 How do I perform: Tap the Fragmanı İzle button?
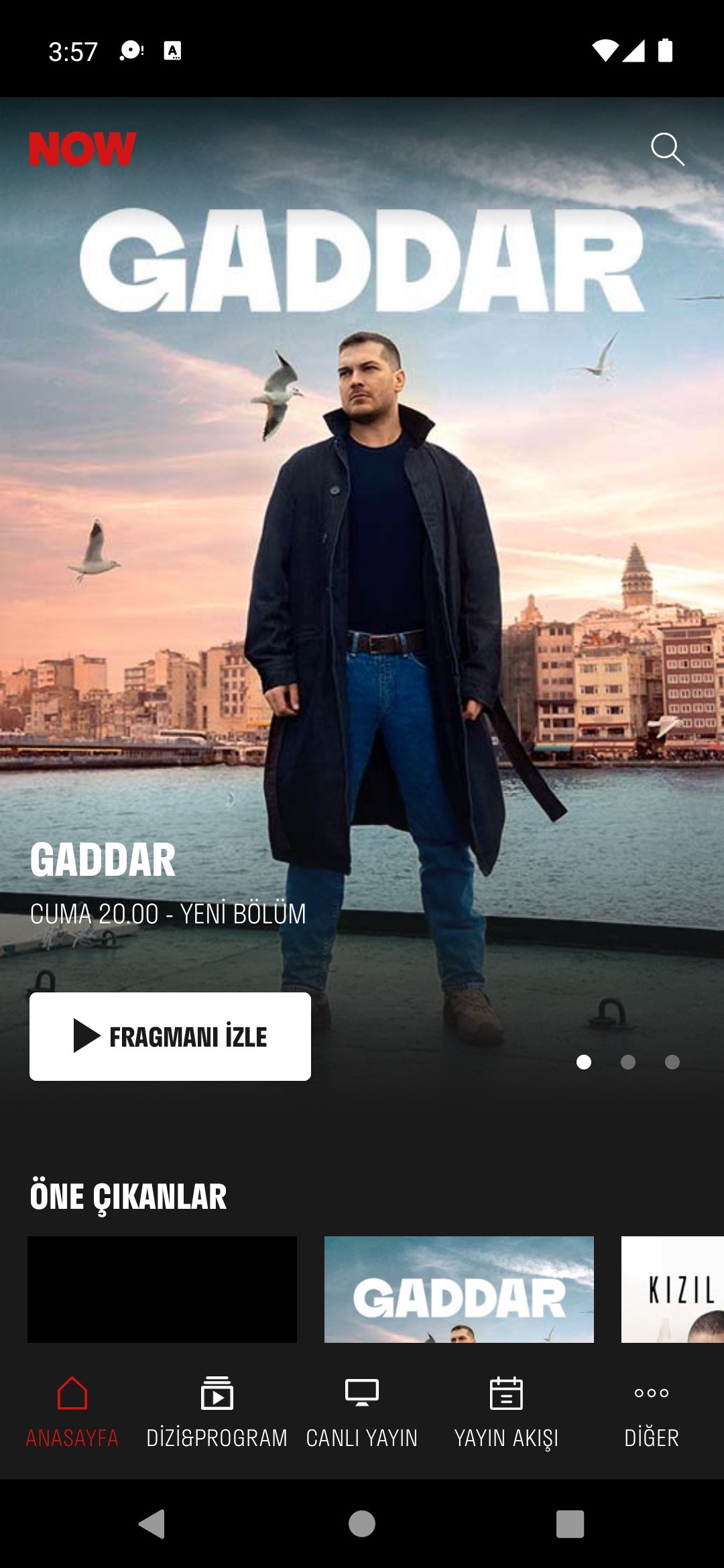click(x=170, y=1036)
